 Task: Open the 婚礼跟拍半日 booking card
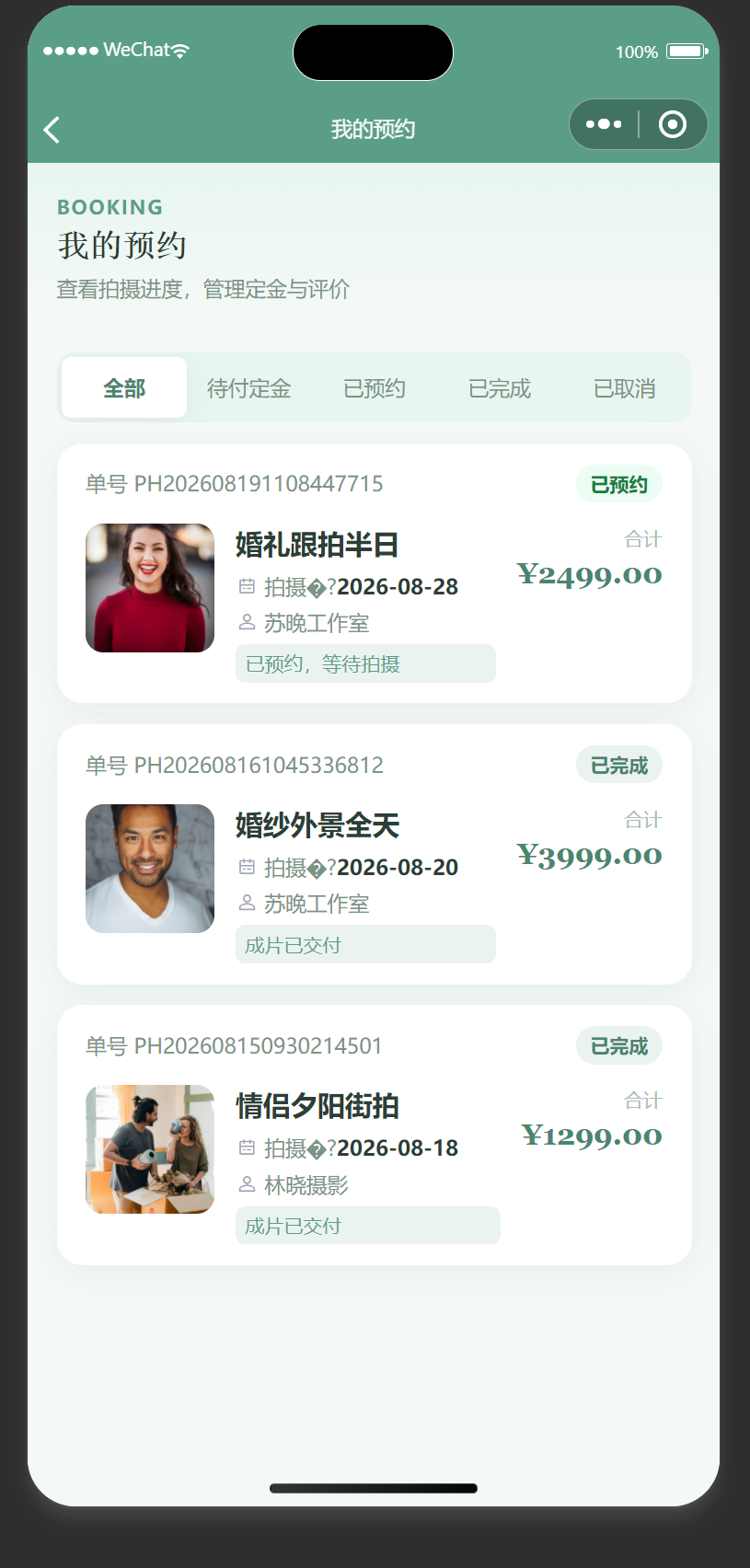pyautogui.click(x=375, y=573)
